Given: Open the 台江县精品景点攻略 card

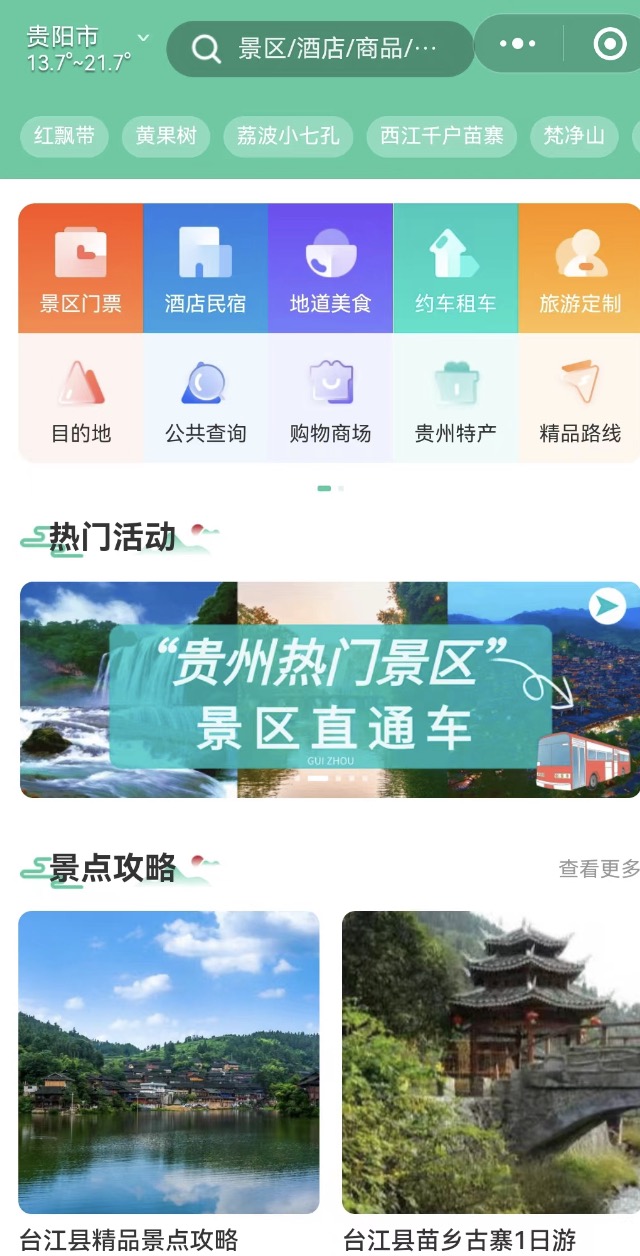Looking at the screenshot, I should [x=169, y=1070].
